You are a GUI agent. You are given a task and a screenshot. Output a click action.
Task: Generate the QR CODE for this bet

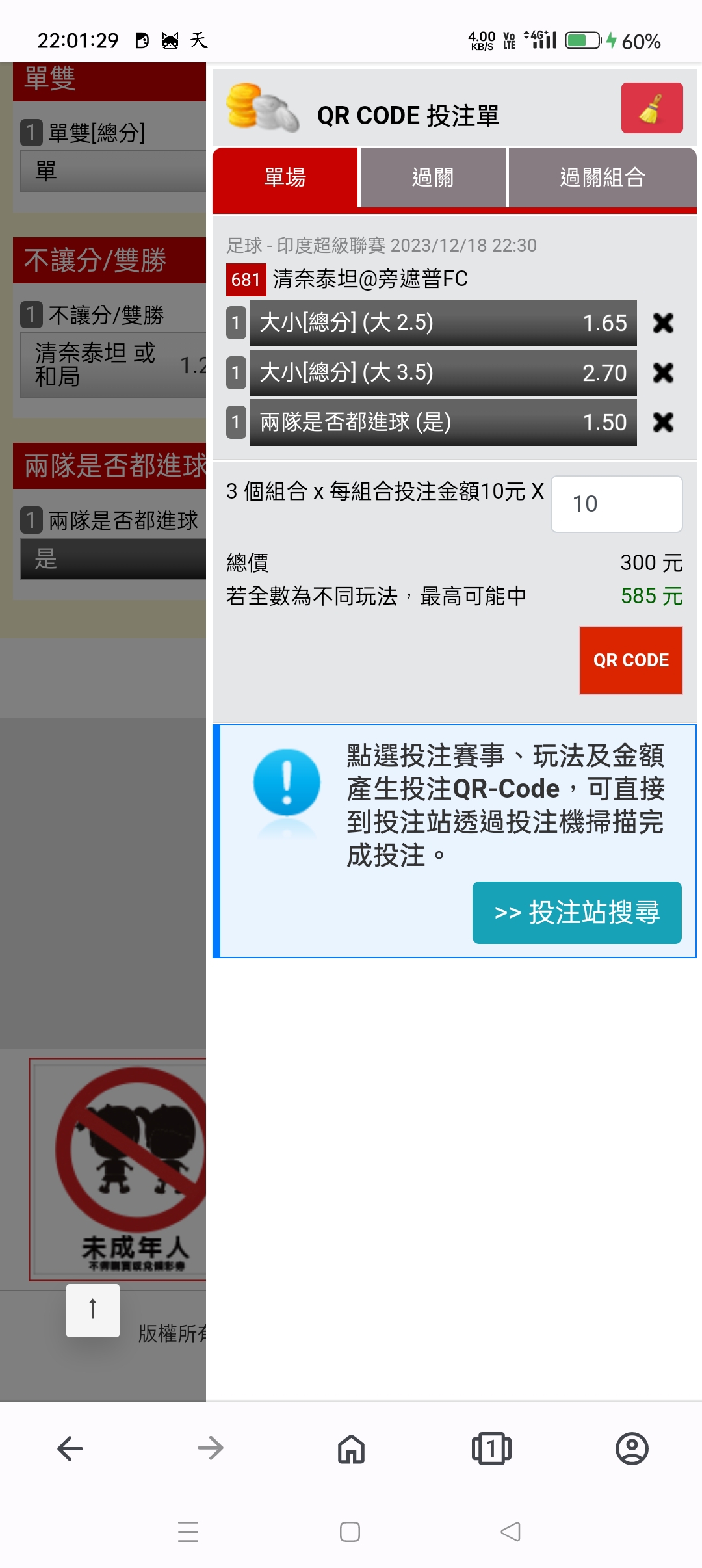coord(630,660)
